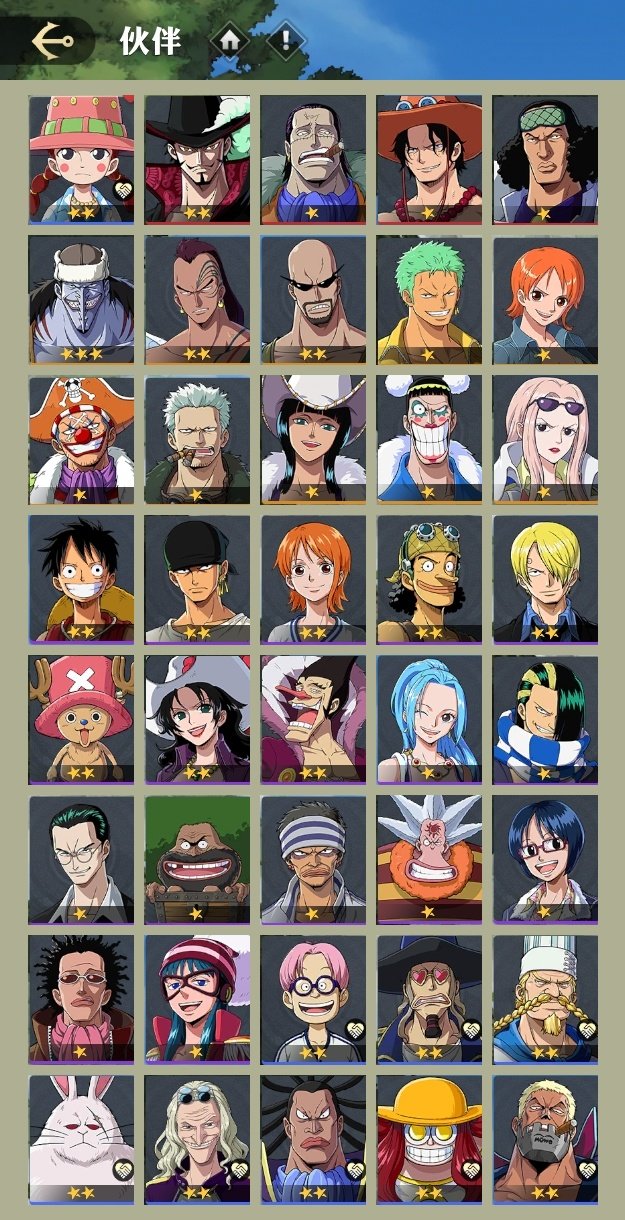Go back using the arrow button
The image size is (625, 1220).
(53, 41)
